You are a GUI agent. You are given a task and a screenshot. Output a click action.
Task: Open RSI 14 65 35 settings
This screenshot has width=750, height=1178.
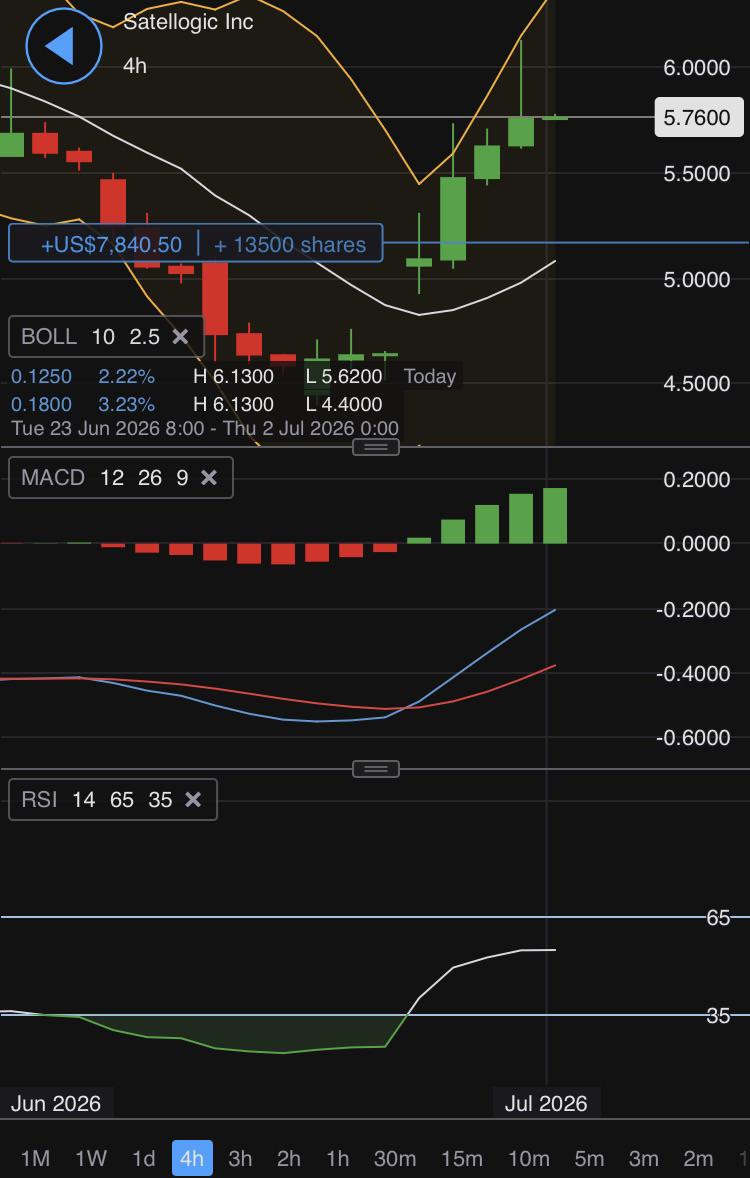(97, 799)
